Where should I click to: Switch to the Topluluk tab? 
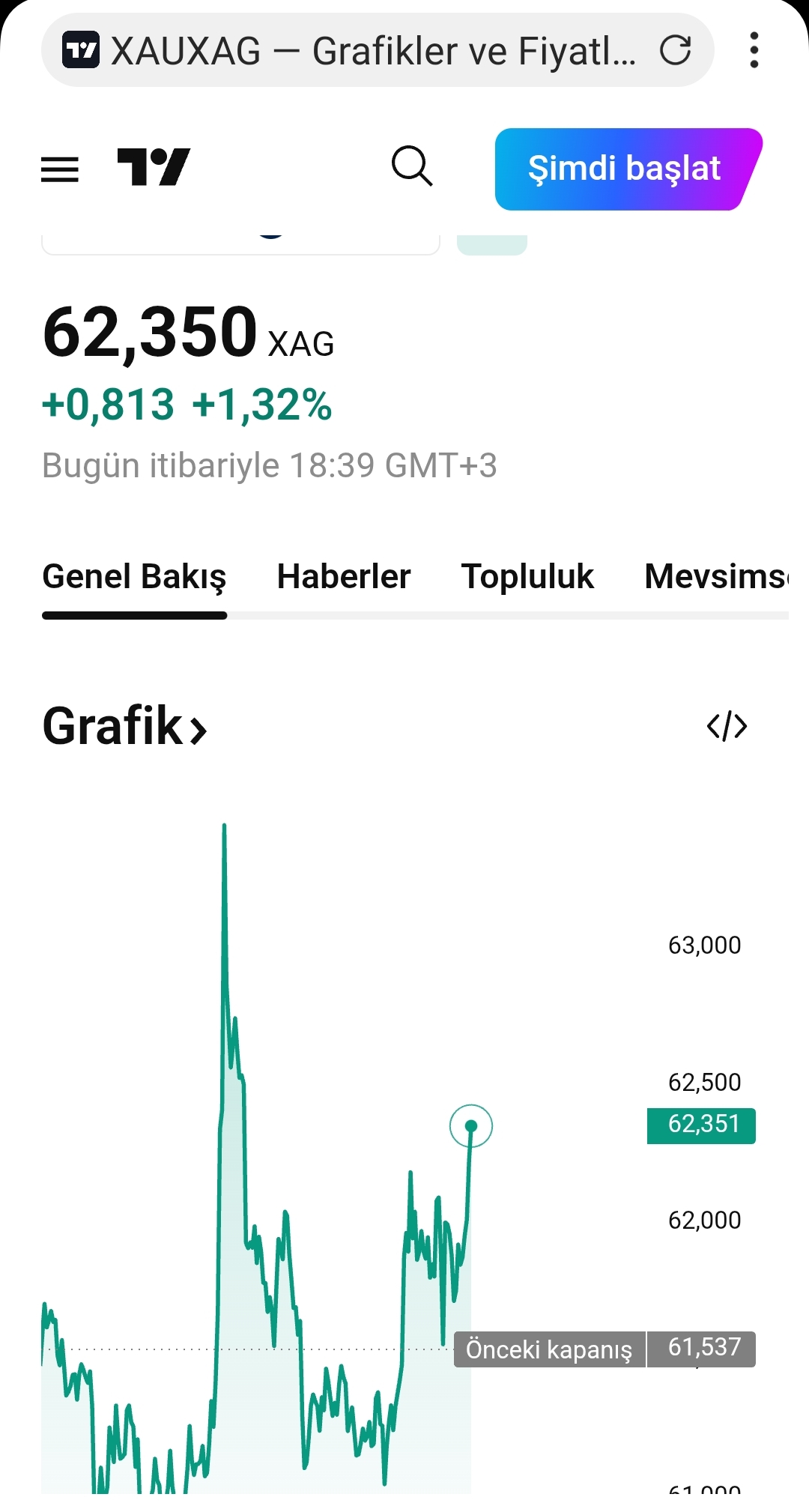click(x=527, y=577)
